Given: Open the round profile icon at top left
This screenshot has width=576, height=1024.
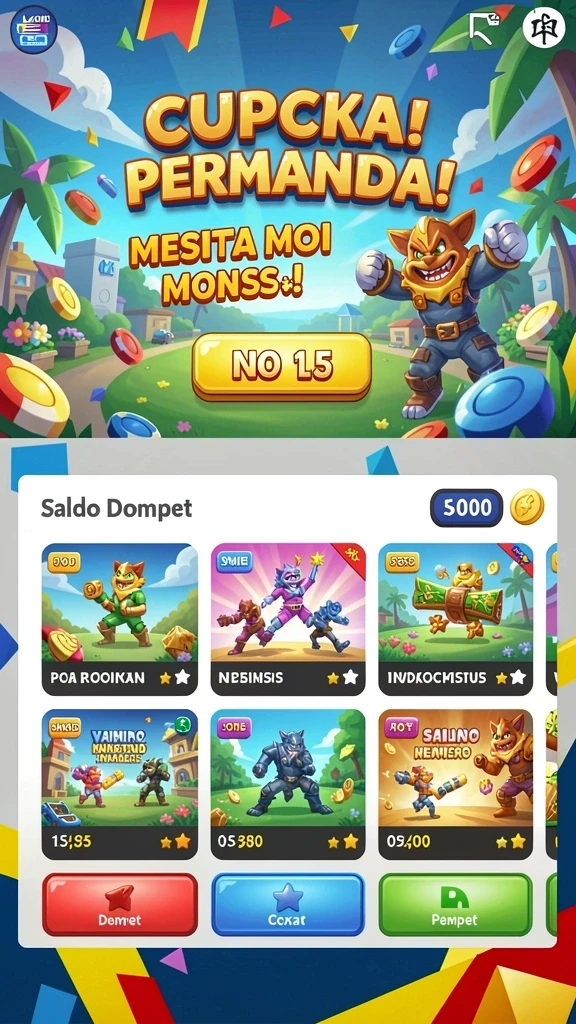Looking at the screenshot, I should tap(34, 29).
